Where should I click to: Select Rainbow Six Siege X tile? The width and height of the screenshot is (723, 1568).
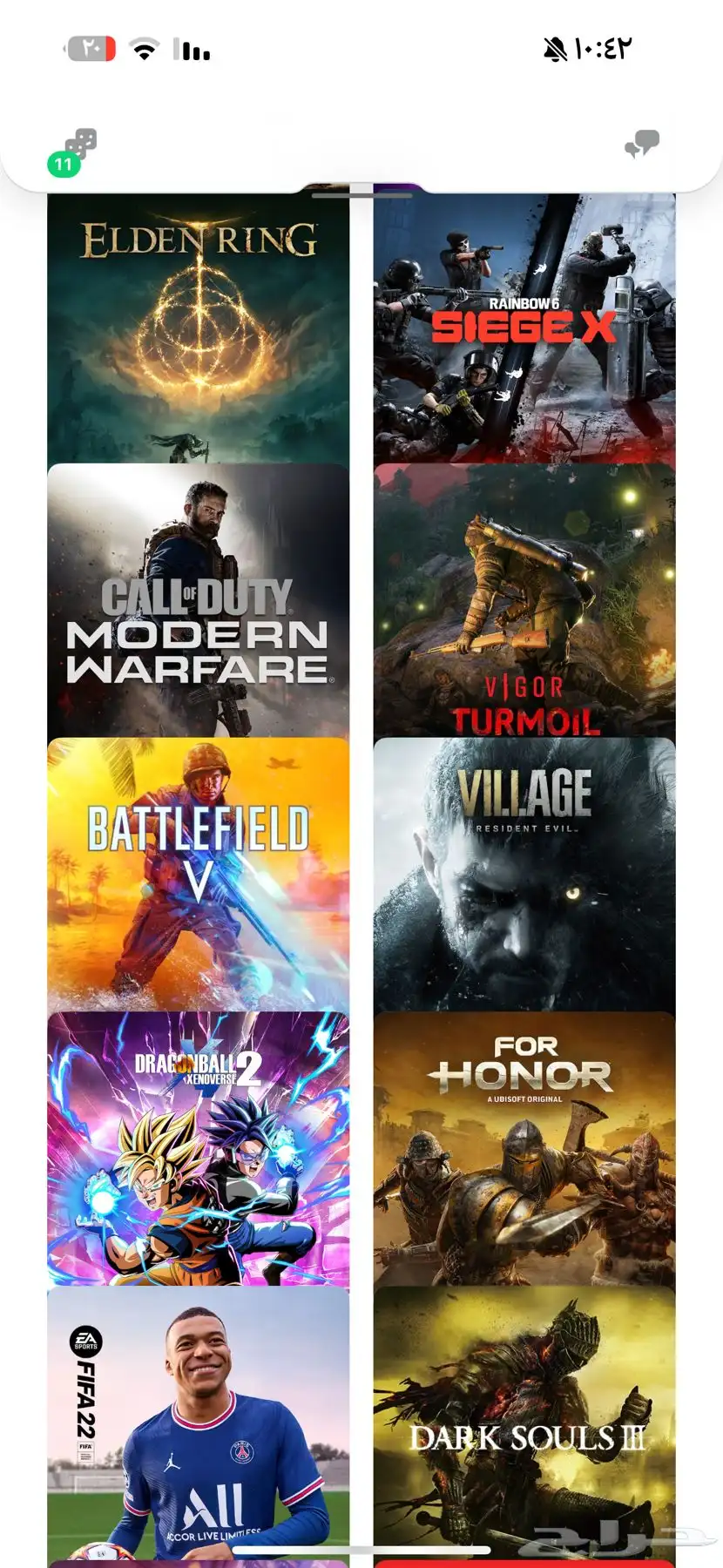524,329
